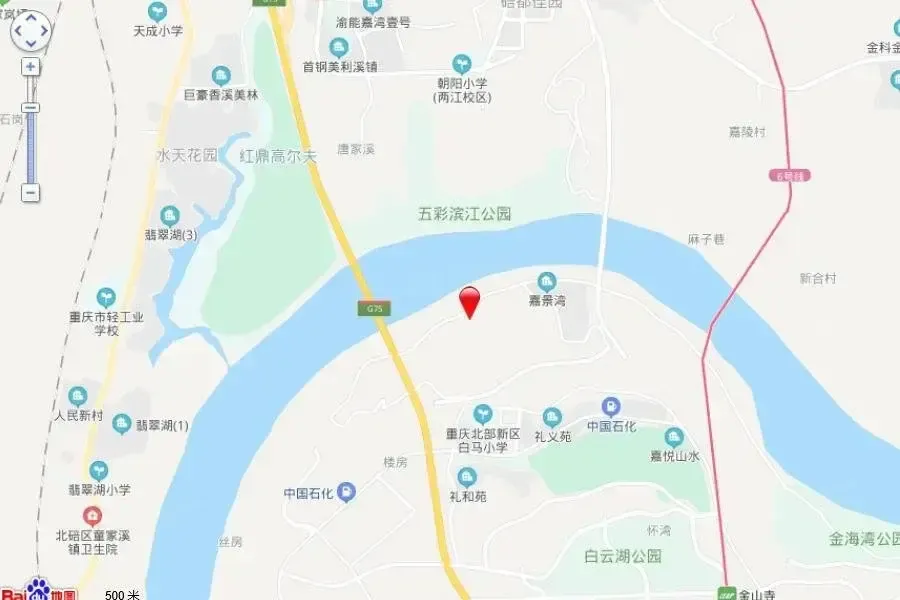Tap the zoom level slider track
Image resolution: width=900 pixels, height=600 pixels.
point(30,129)
